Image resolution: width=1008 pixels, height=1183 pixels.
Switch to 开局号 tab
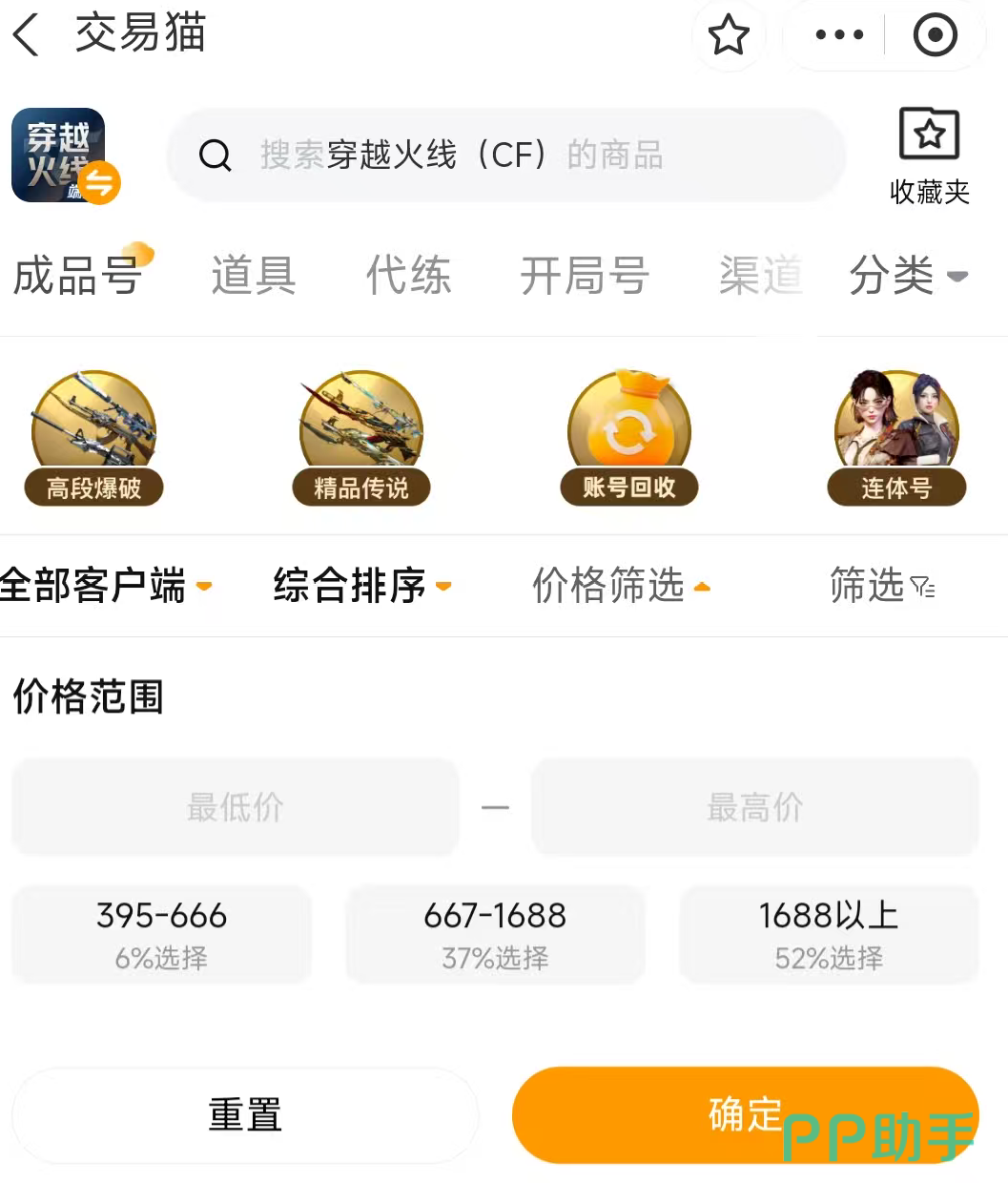point(585,276)
